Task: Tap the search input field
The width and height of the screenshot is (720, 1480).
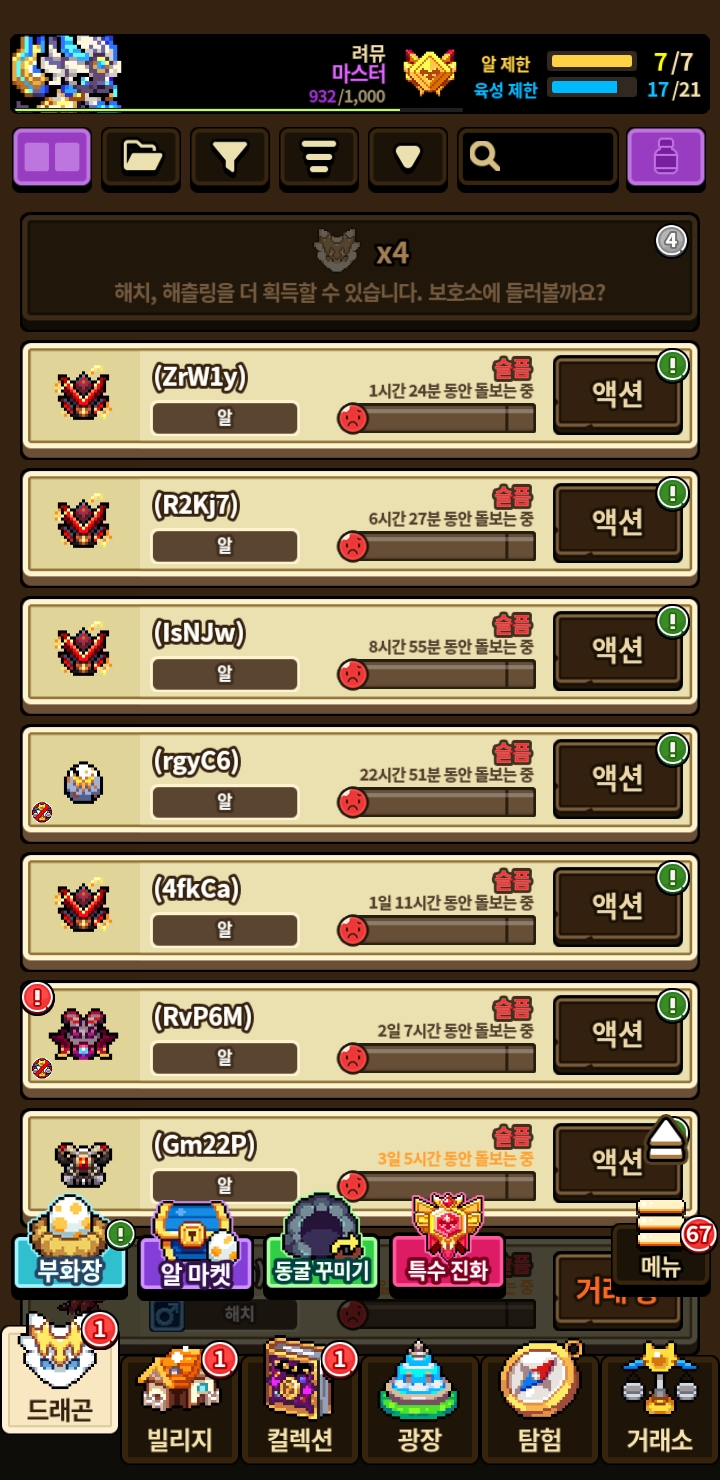Action: tap(538, 157)
